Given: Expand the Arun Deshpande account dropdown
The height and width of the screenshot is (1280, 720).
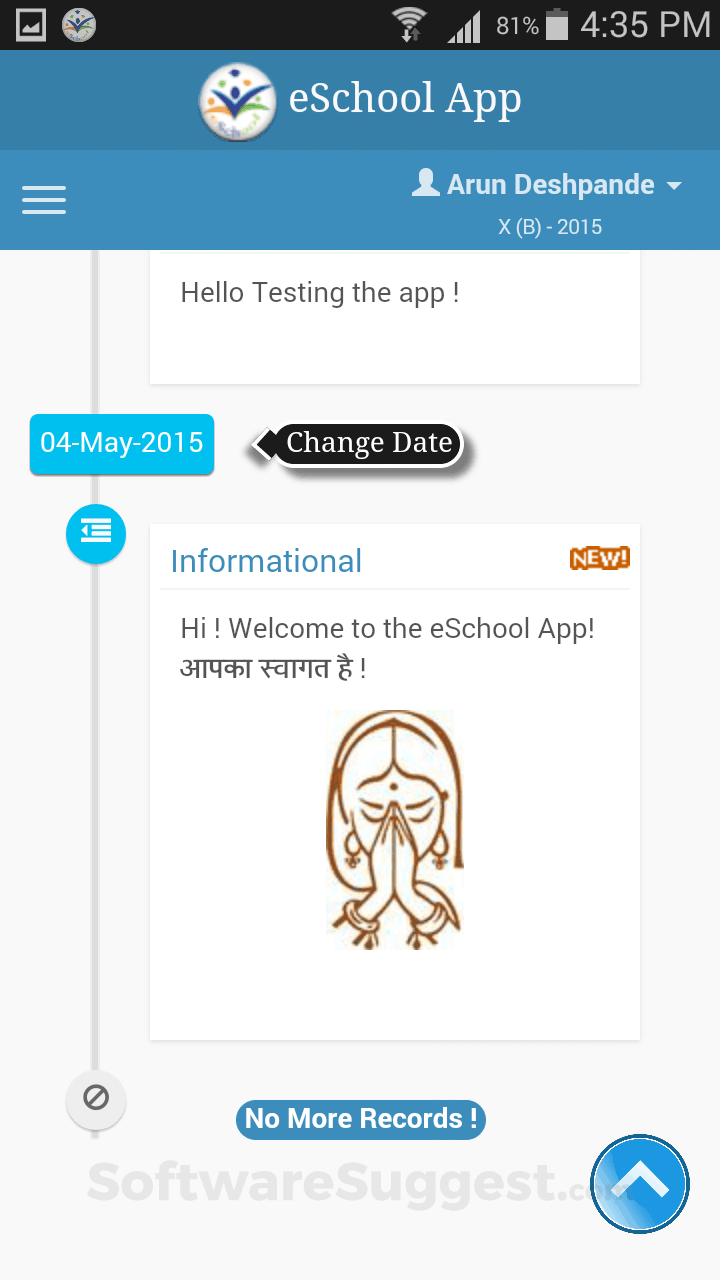Looking at the screenshot, I should pos(548,185).
